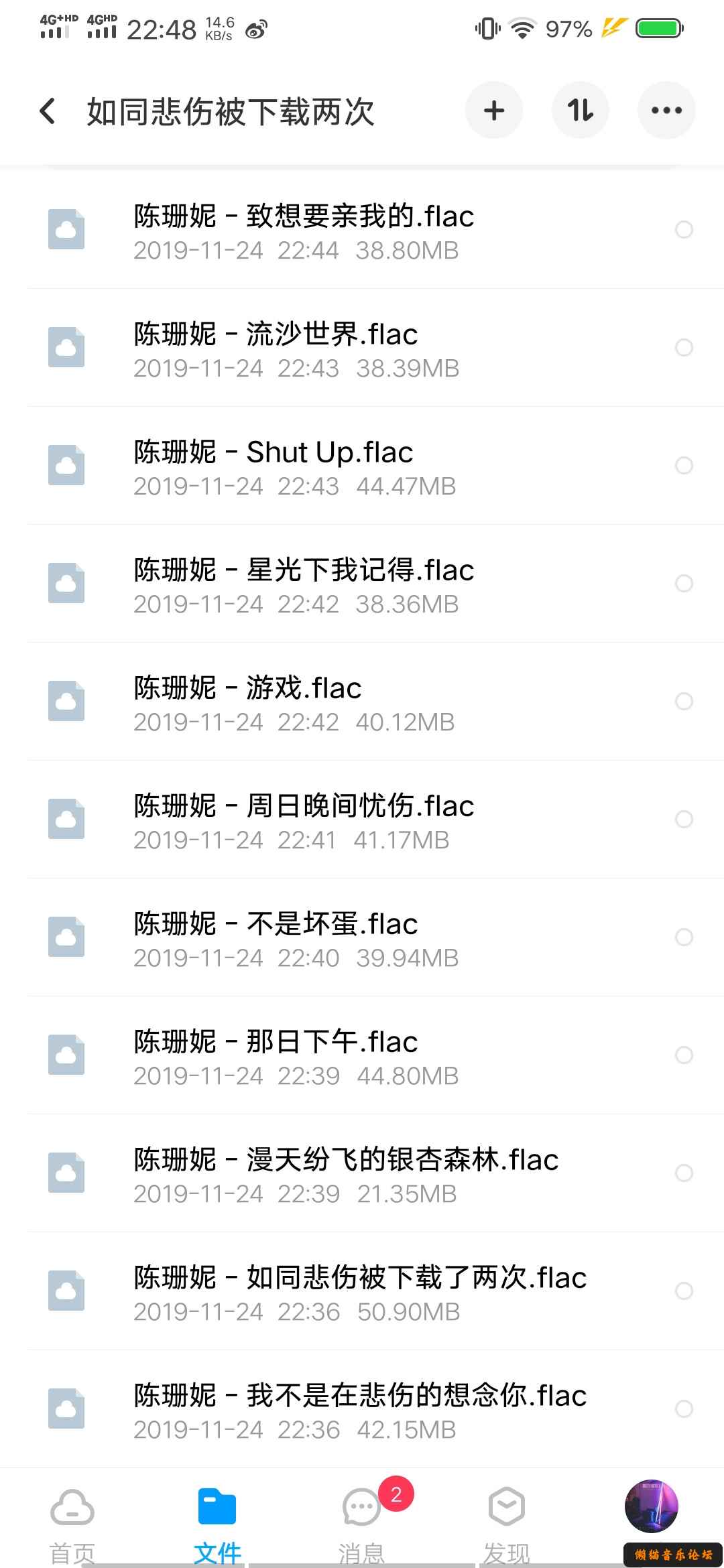Open the file 游戏.flac
The width and height of the screenshot is (724, 1568).
[x=247, y=702]
